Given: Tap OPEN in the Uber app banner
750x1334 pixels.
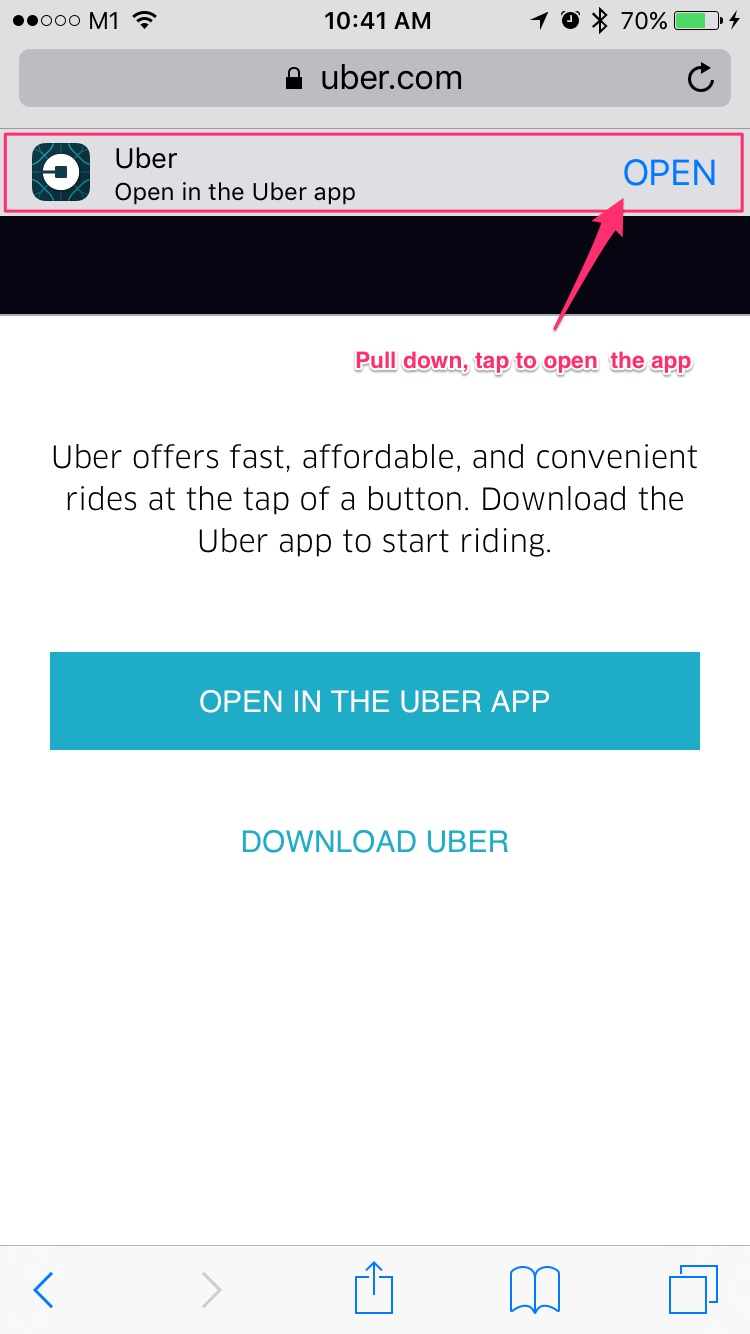Looking at the screenshot, I should coord(669,173).
